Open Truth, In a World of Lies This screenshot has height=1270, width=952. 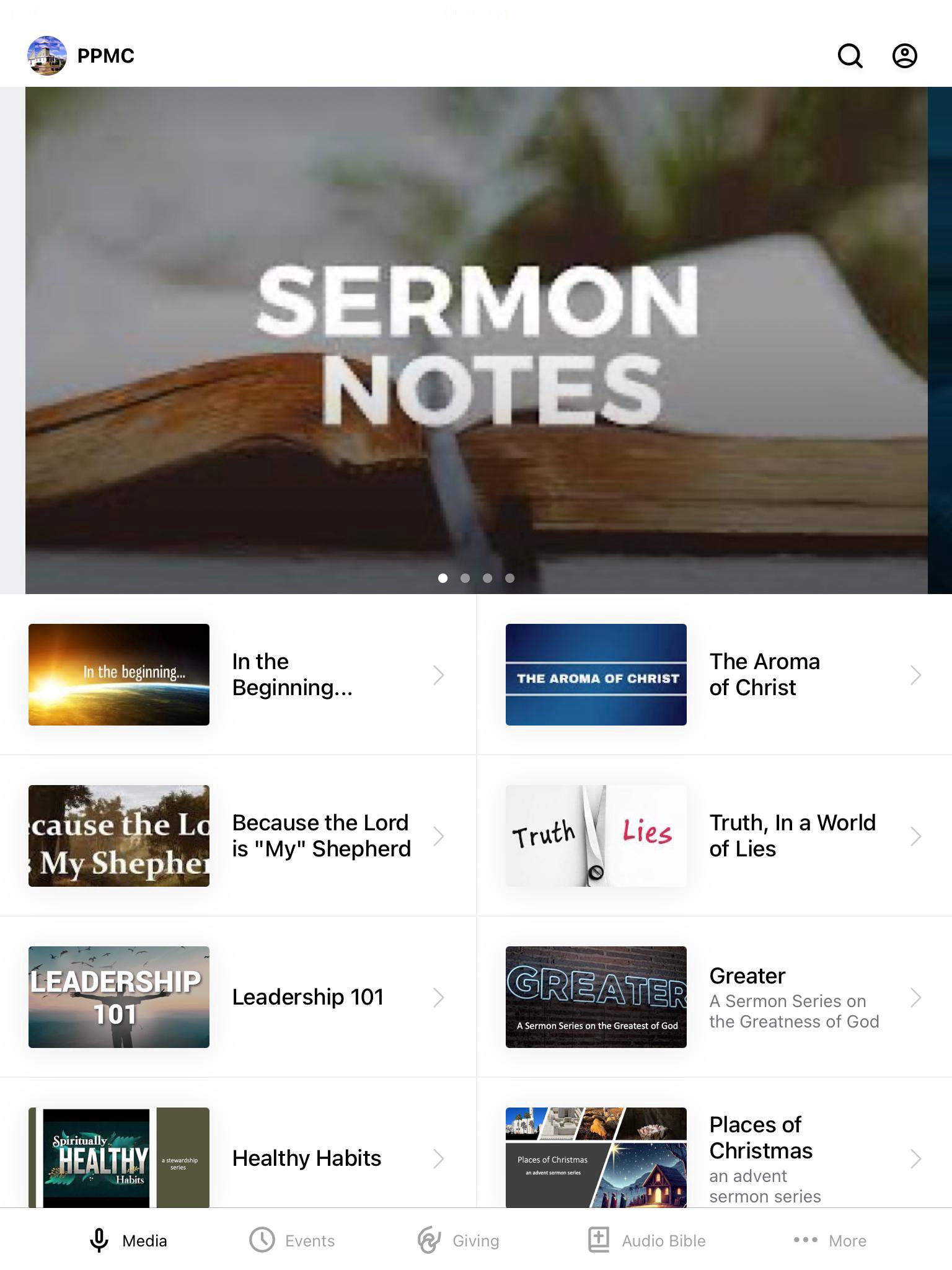point(714,836)
